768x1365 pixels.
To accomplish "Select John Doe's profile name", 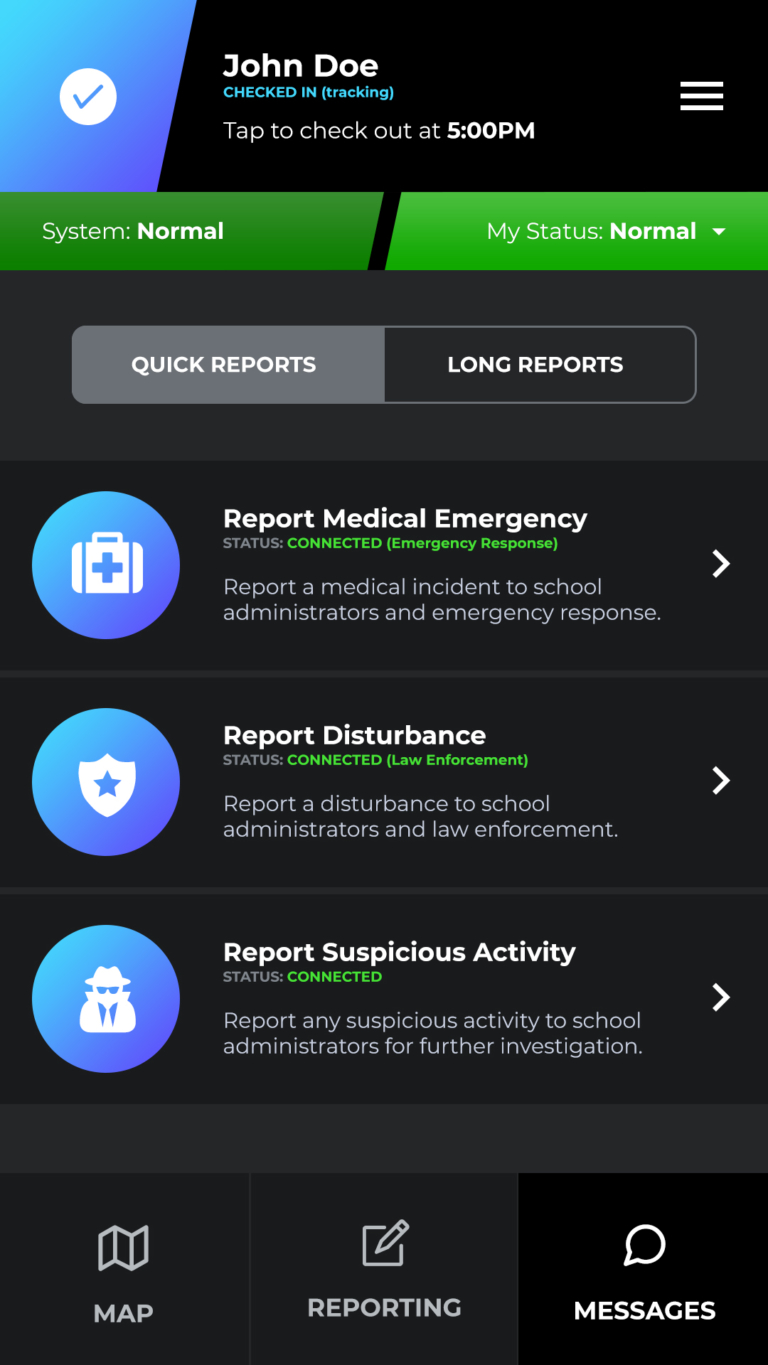I will click(x=300, y=64).
